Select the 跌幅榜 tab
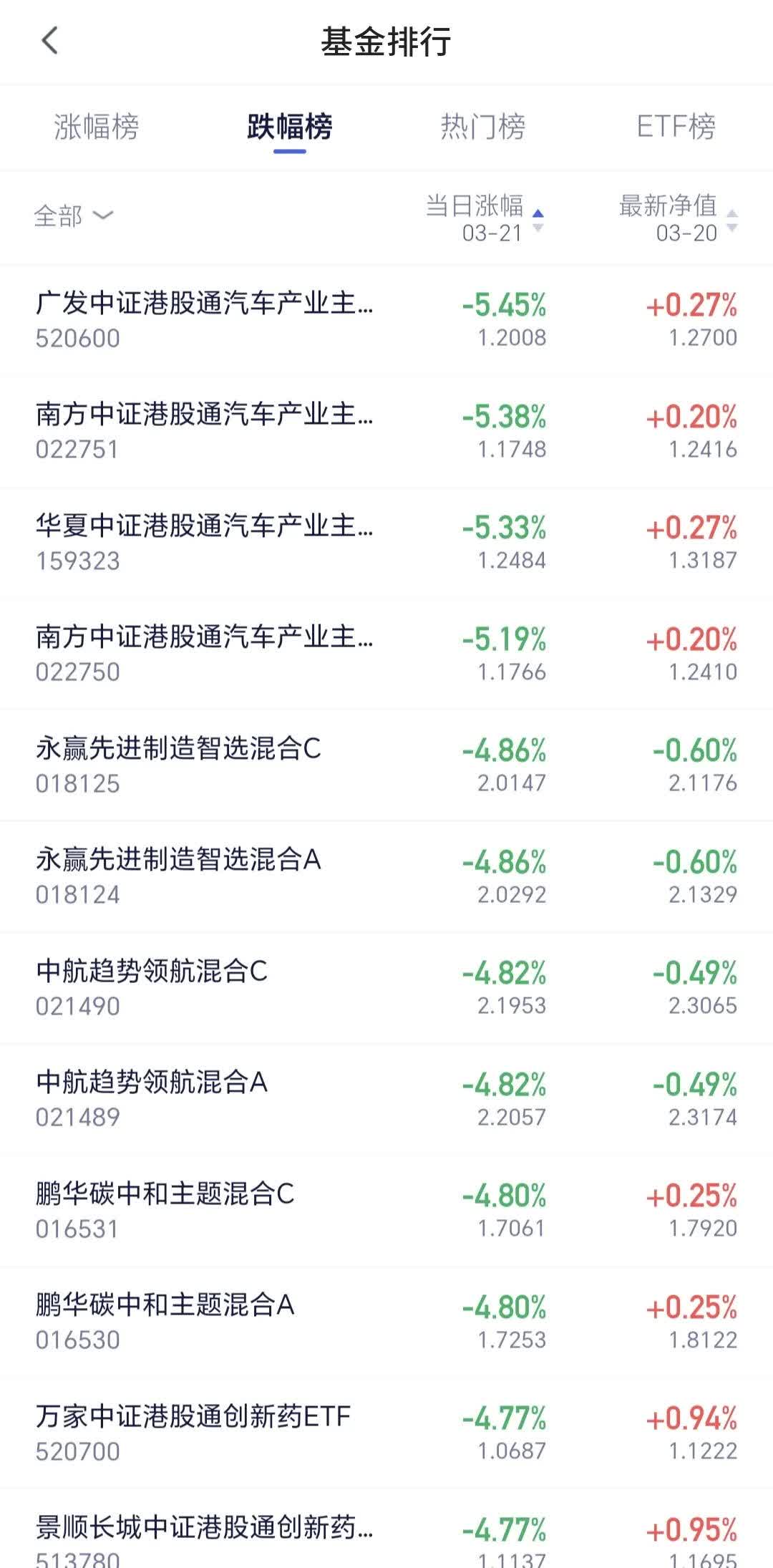The width and height of the screenshot is (773, 1568). [x=290, y=127]
